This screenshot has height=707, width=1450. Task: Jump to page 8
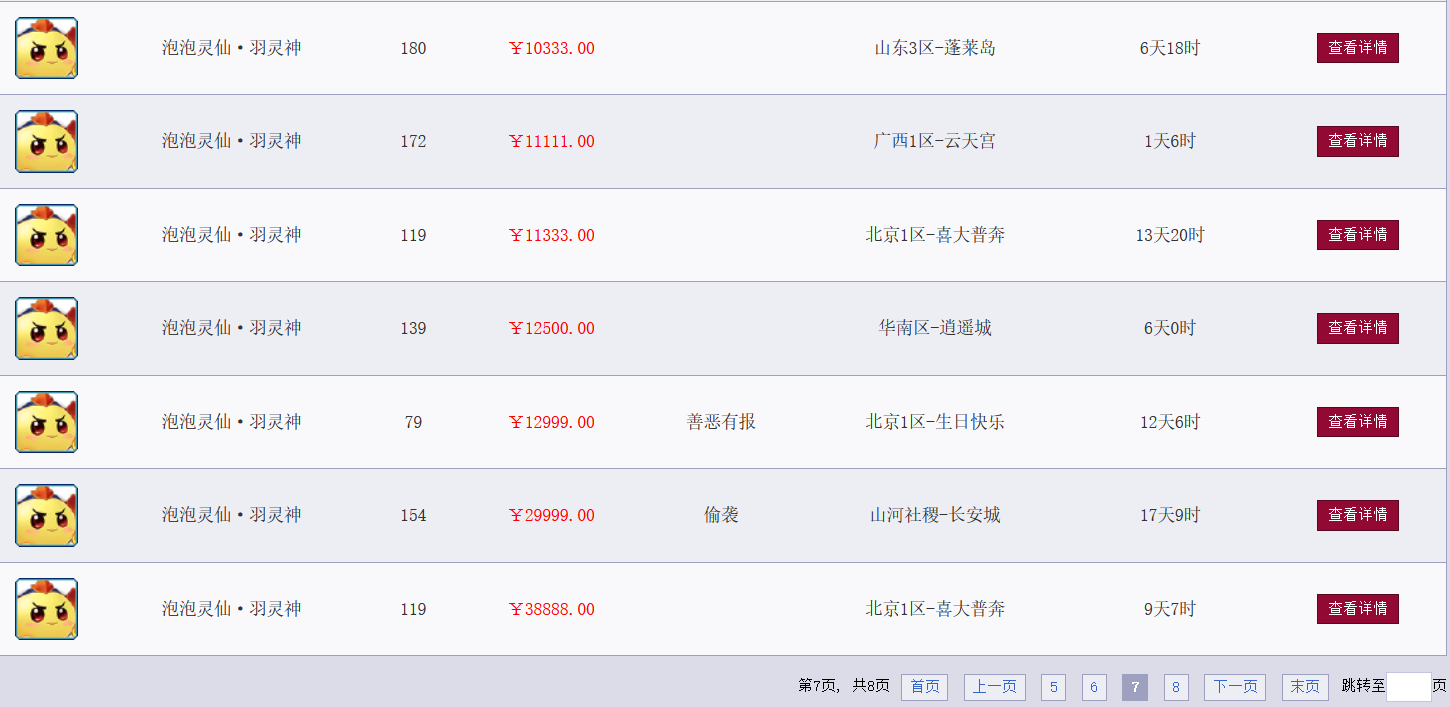tap(1176, 687)
